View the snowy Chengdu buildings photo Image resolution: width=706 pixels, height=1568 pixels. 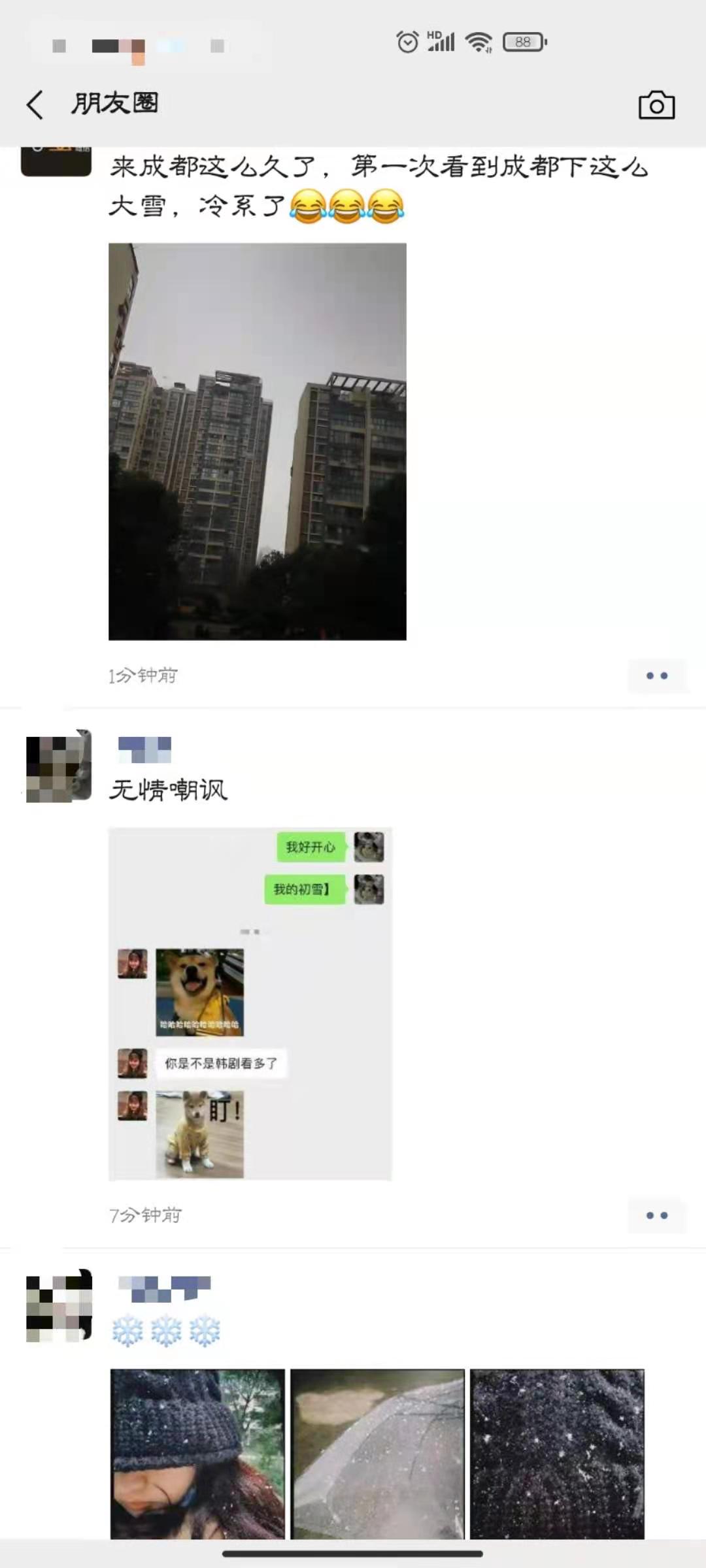[257, 441]
